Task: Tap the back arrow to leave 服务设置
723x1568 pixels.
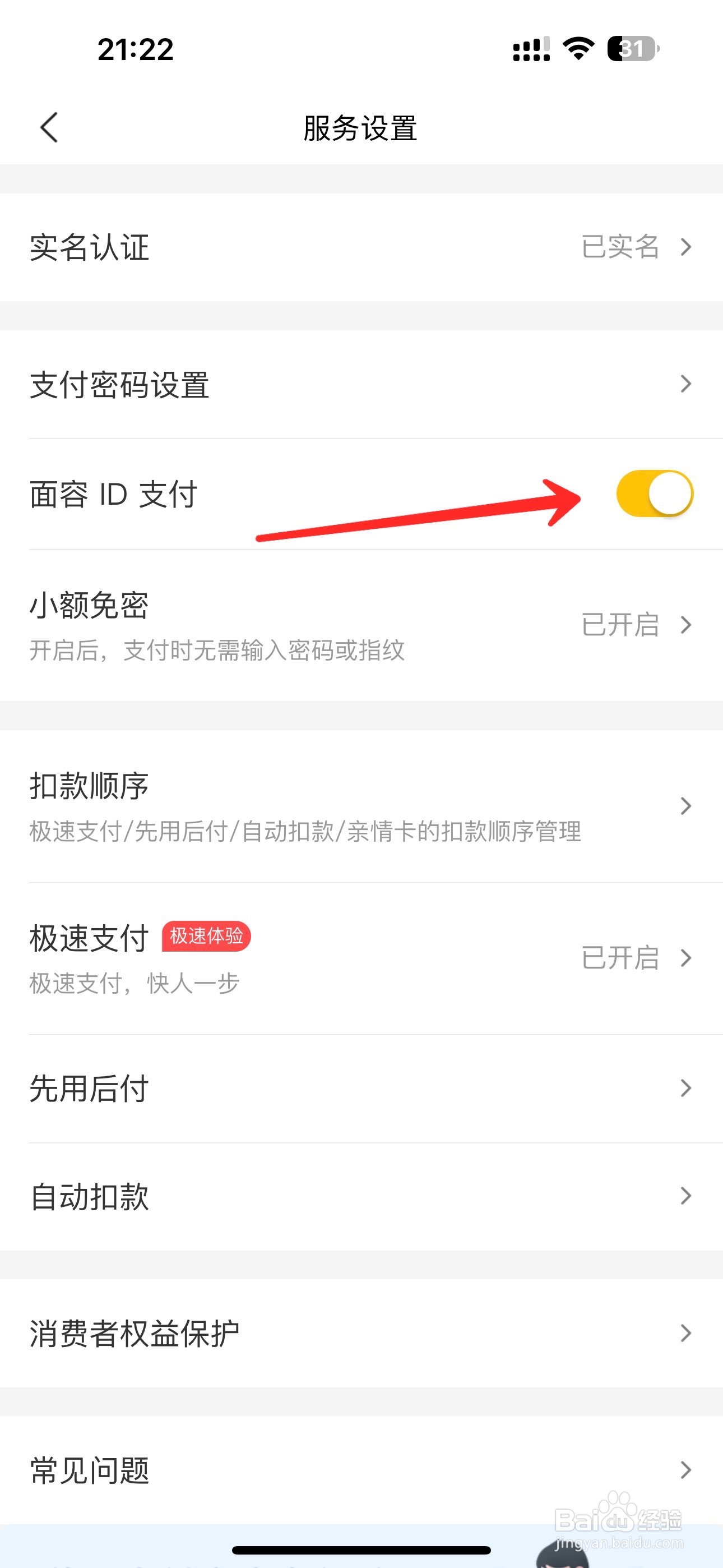Action: tap(49, 128)
